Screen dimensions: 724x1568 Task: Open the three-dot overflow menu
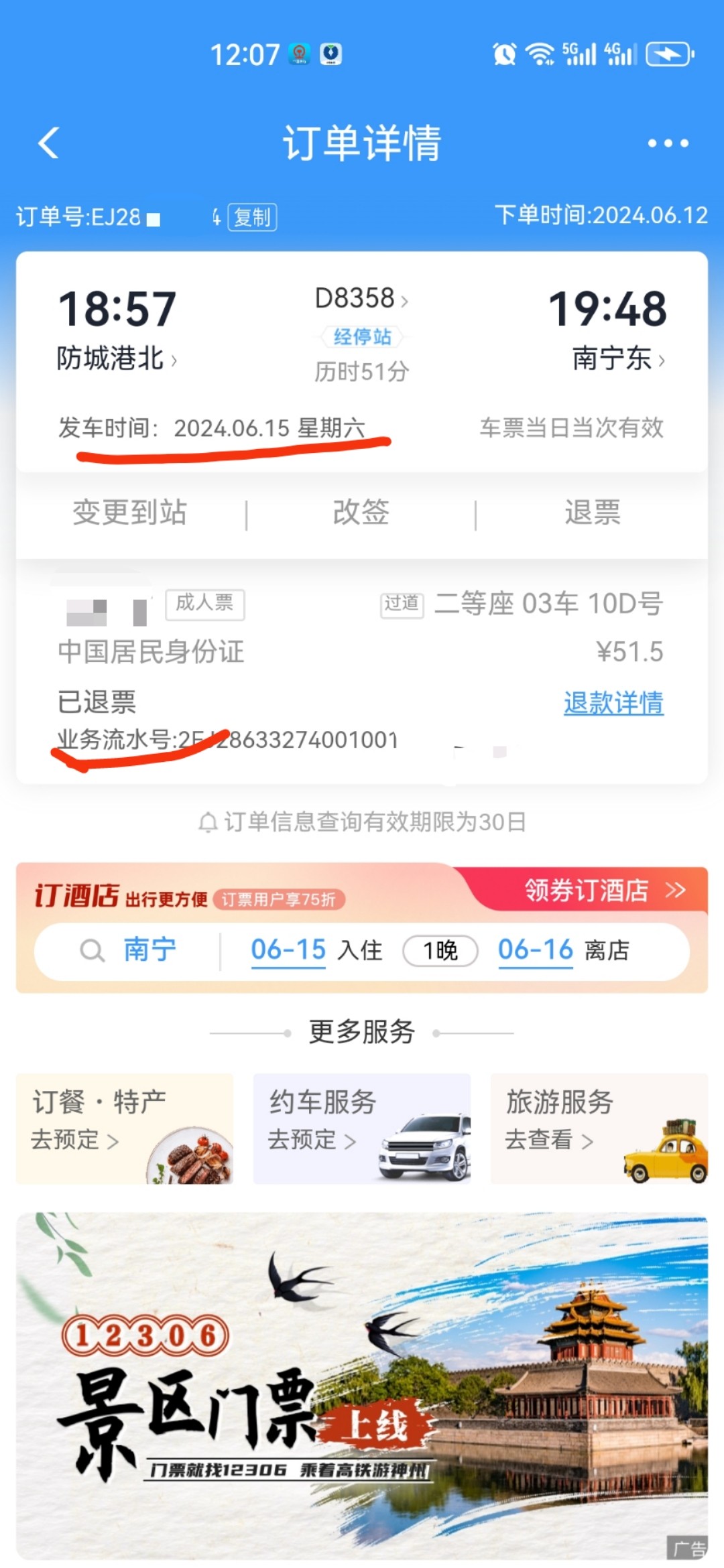click(668, 143)
